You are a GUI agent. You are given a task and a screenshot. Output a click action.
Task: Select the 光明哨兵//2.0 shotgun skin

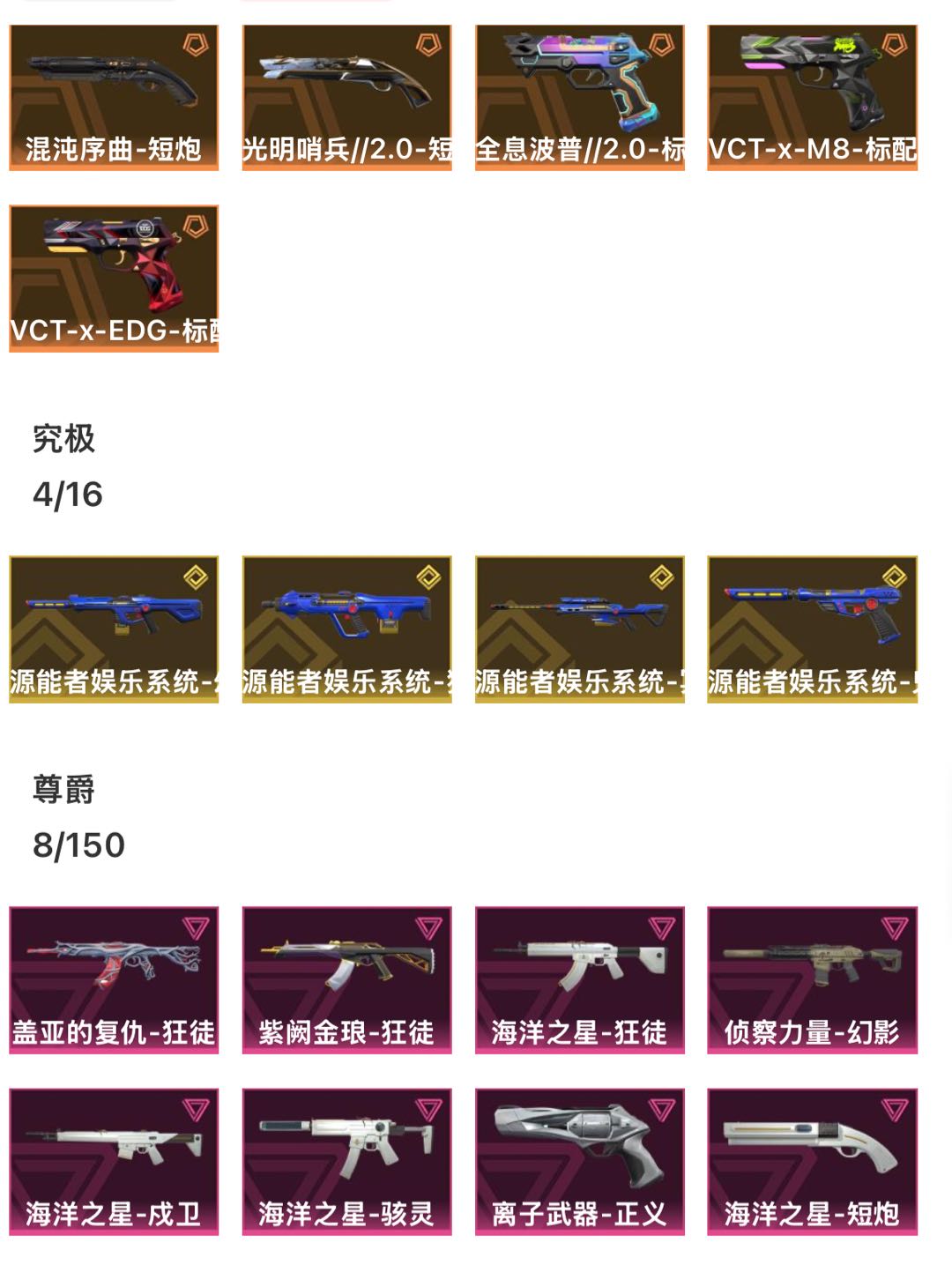click(346, 97)
